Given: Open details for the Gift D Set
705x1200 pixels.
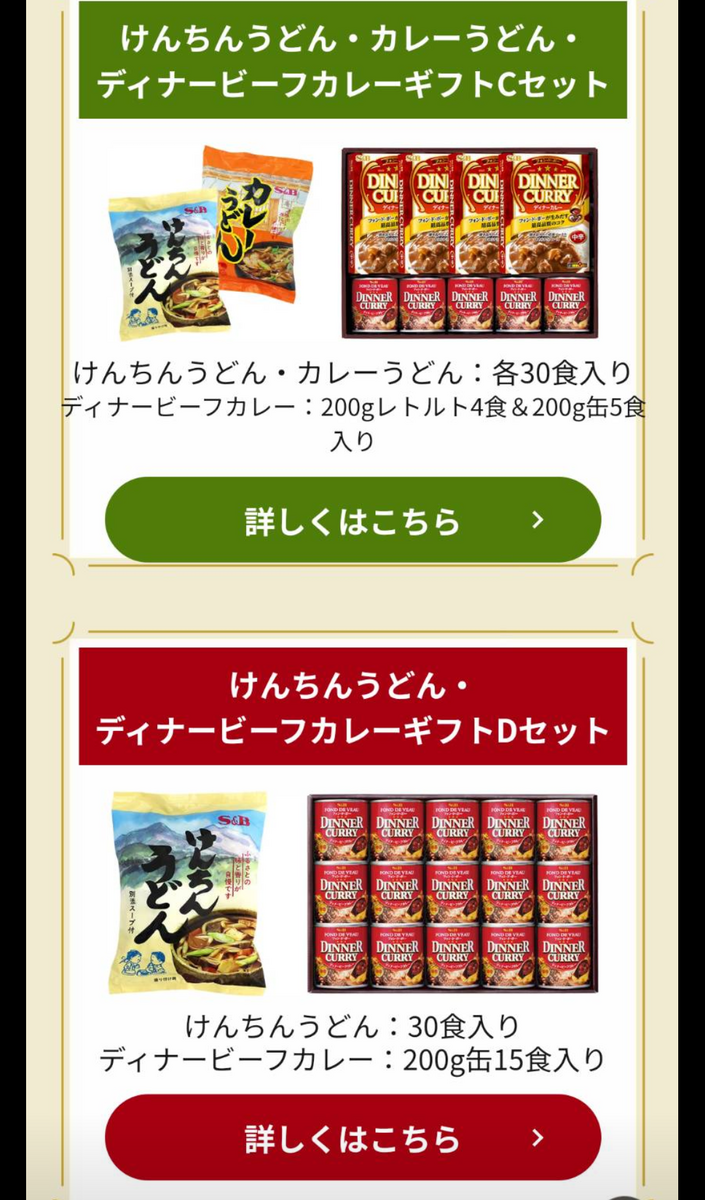Looking at the screenshot, I should pos(352,1137).
